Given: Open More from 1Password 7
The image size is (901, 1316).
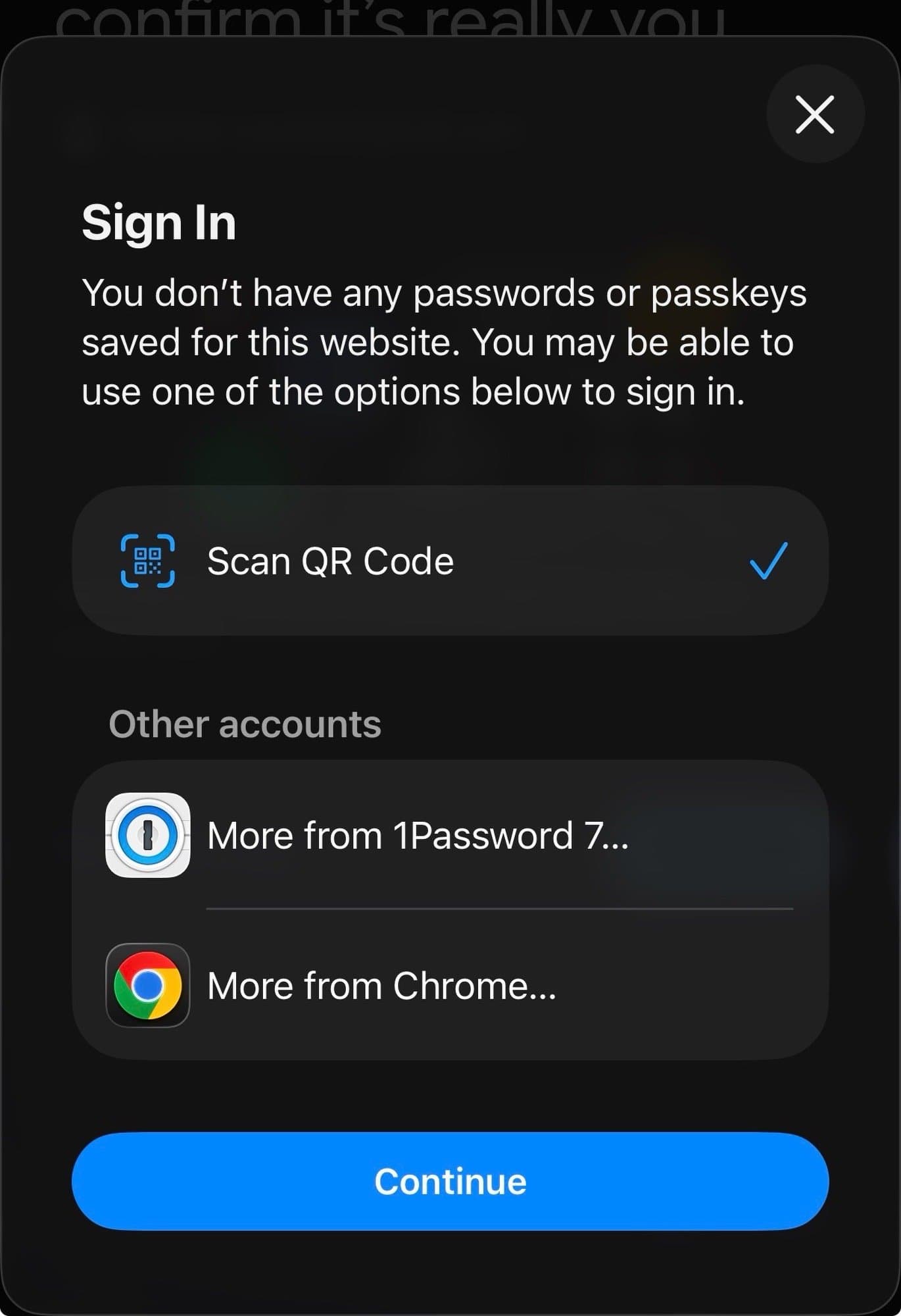Looking at the screenshot, I should click(x=450, y=836).
